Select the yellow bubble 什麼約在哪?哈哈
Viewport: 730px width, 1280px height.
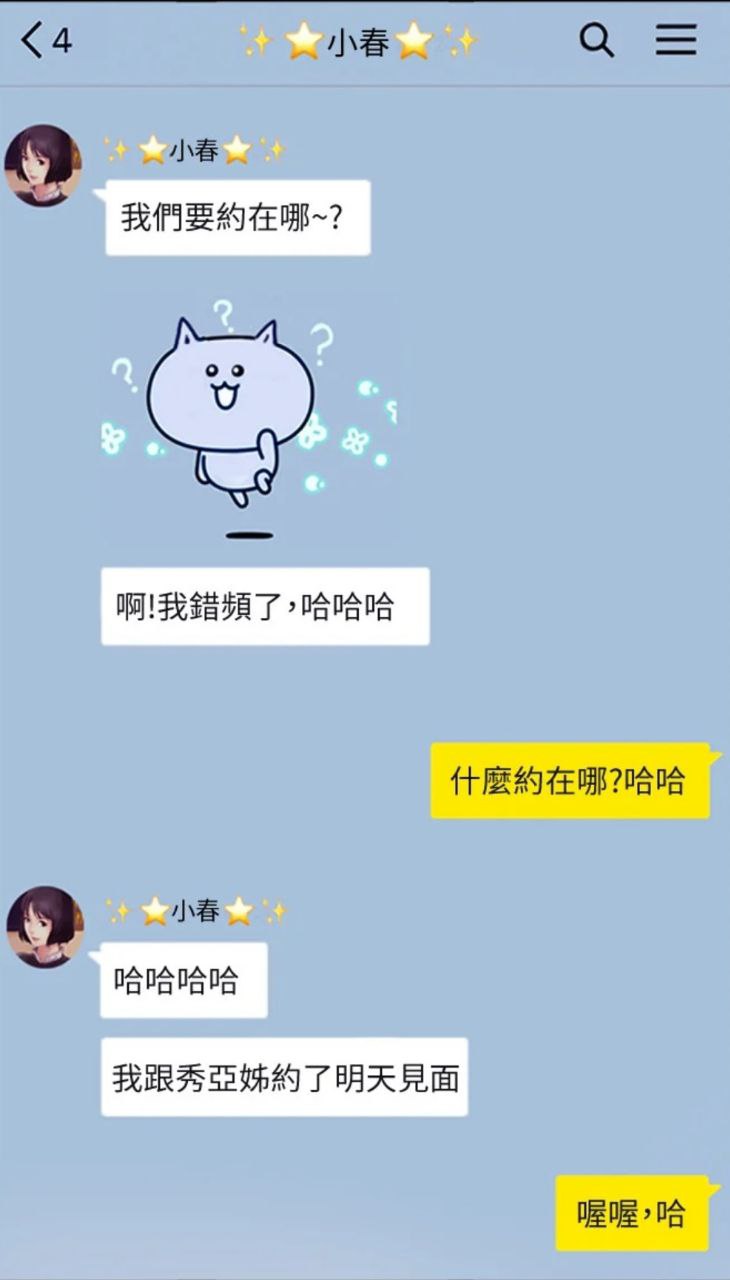pyautogui.click(x=572, y=783)
